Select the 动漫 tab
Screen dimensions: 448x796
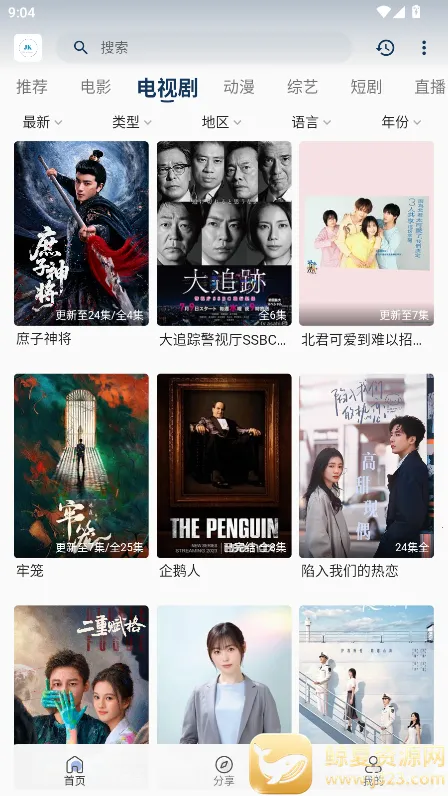pos(239,87)
